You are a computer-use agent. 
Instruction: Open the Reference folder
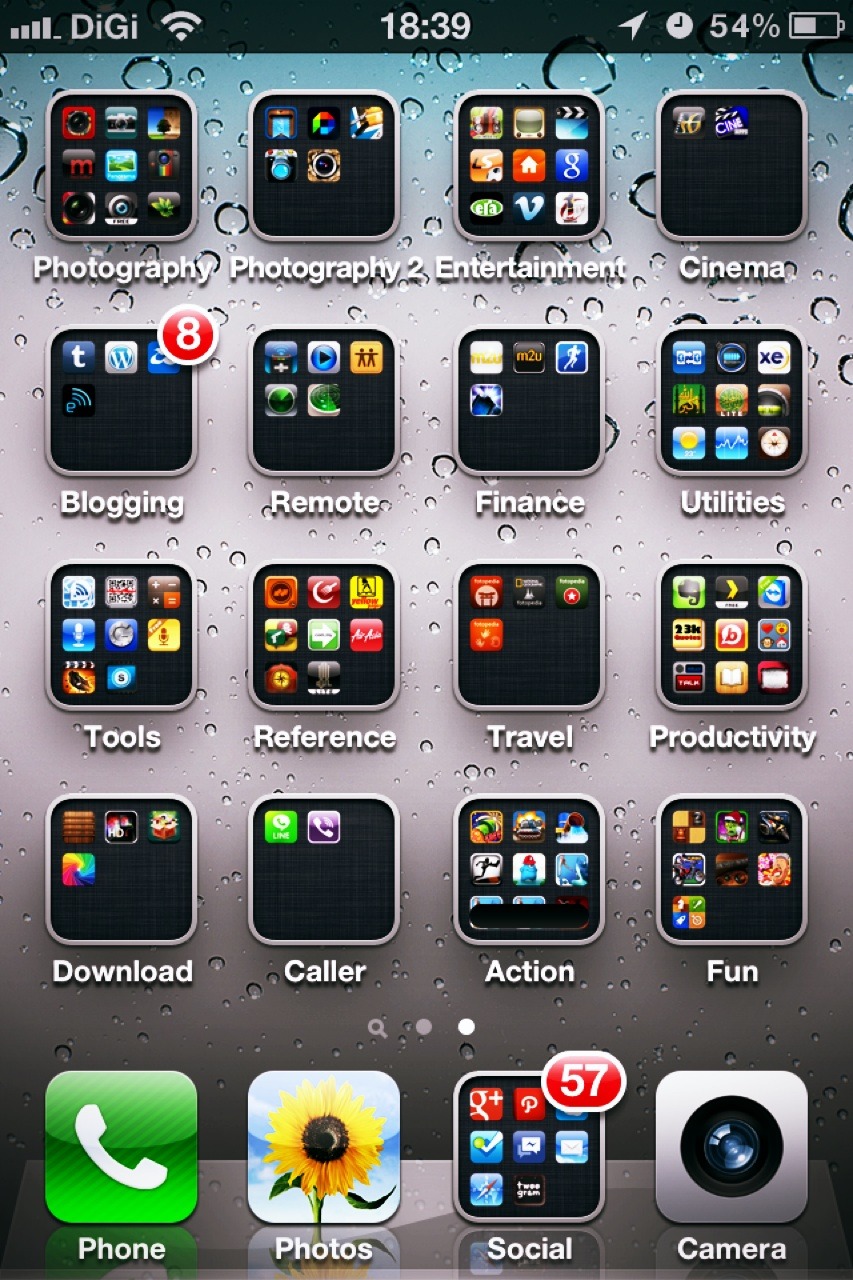point(324,635)
